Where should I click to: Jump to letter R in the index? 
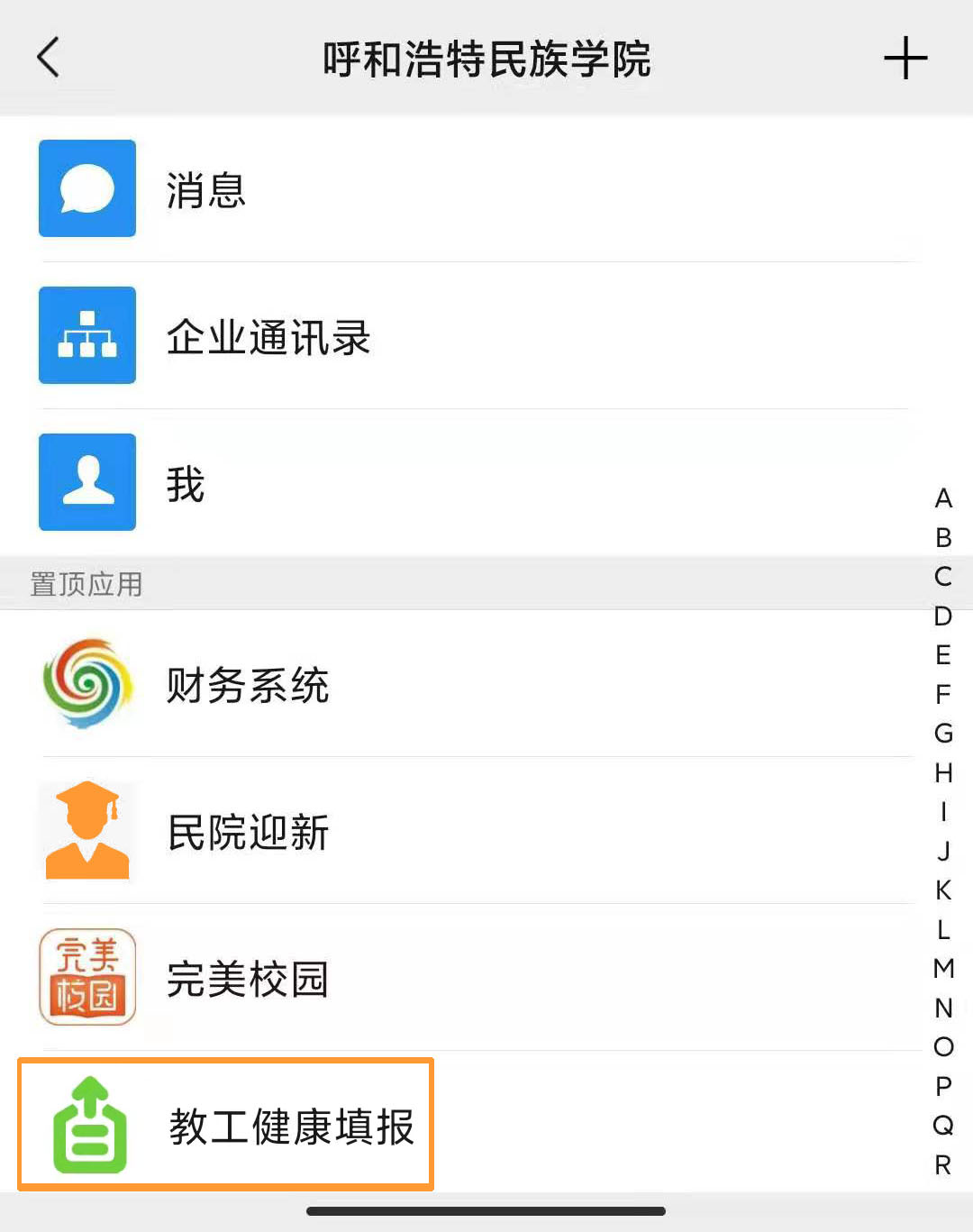coord(943,1165)
